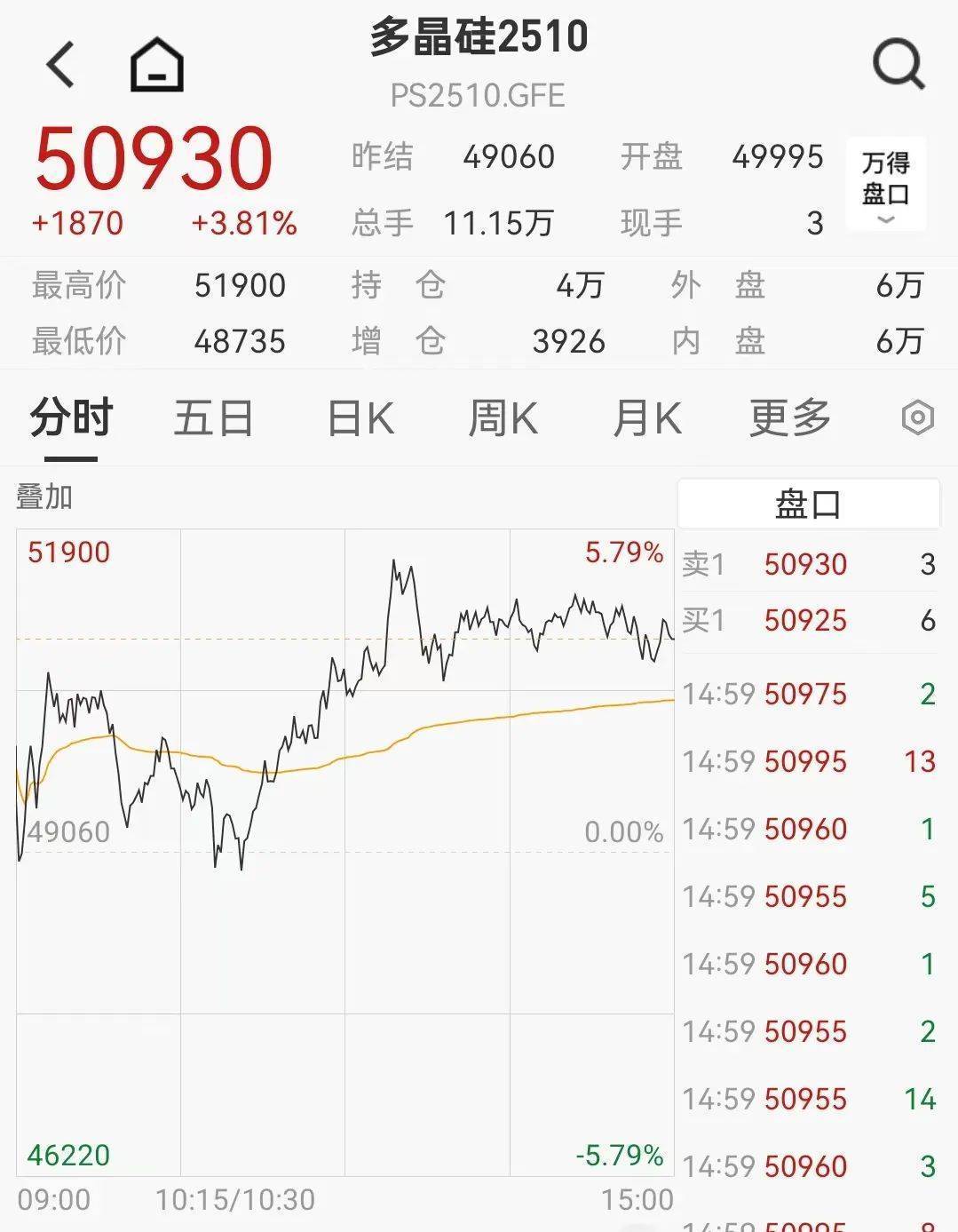Toggle the 分时 intraday view
The height and width of the screenshot is (1232, 958).
(71, 417)
